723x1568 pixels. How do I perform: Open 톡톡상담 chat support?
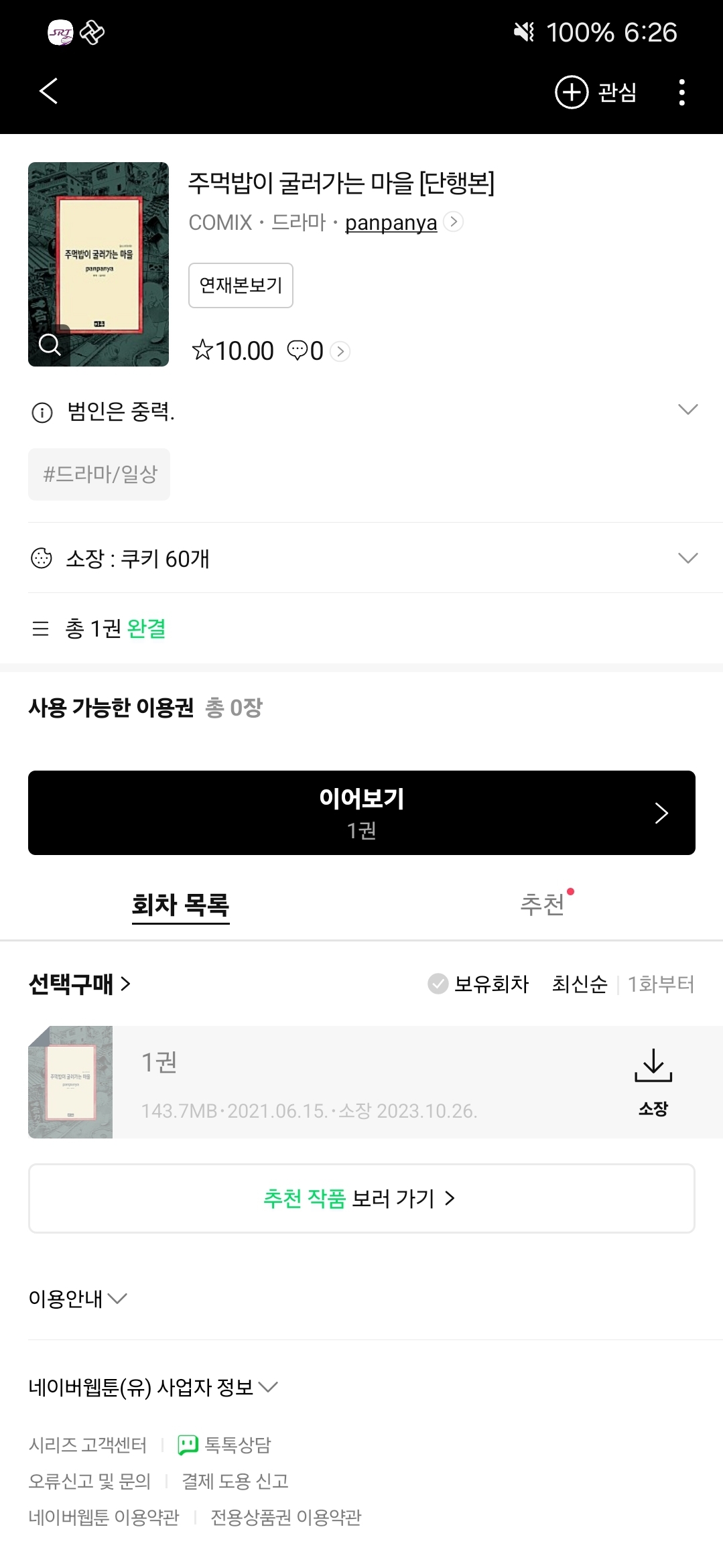tap(224, 1445)
